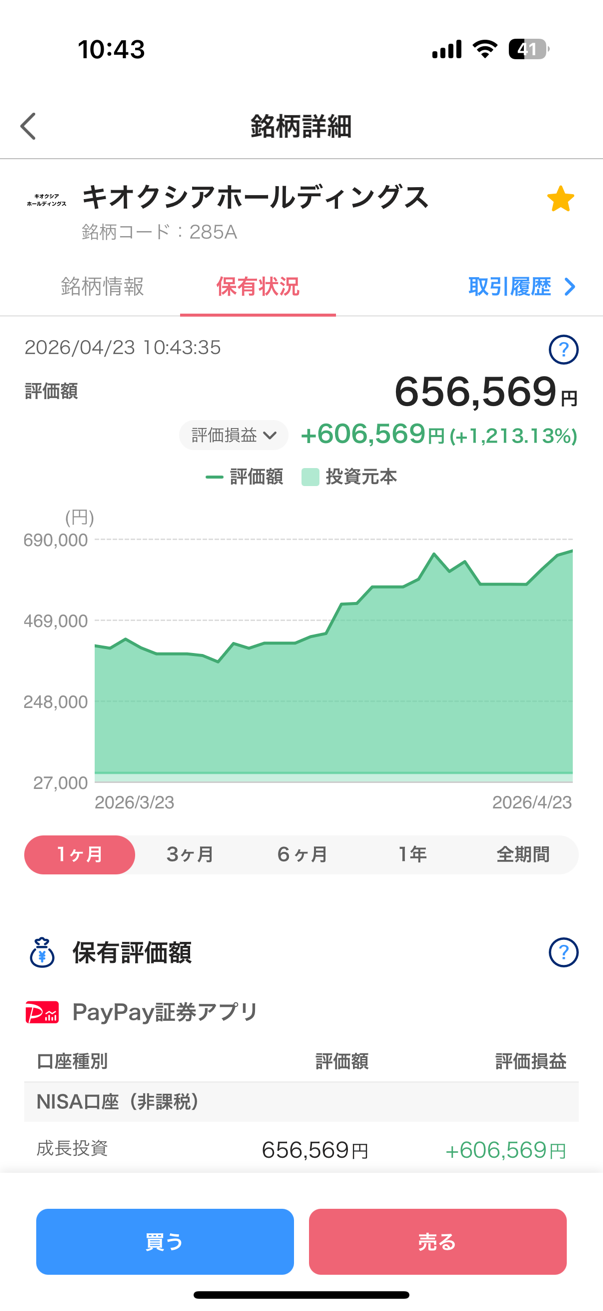Switch to the 銘柄情報 tab

tap(102, 287)
